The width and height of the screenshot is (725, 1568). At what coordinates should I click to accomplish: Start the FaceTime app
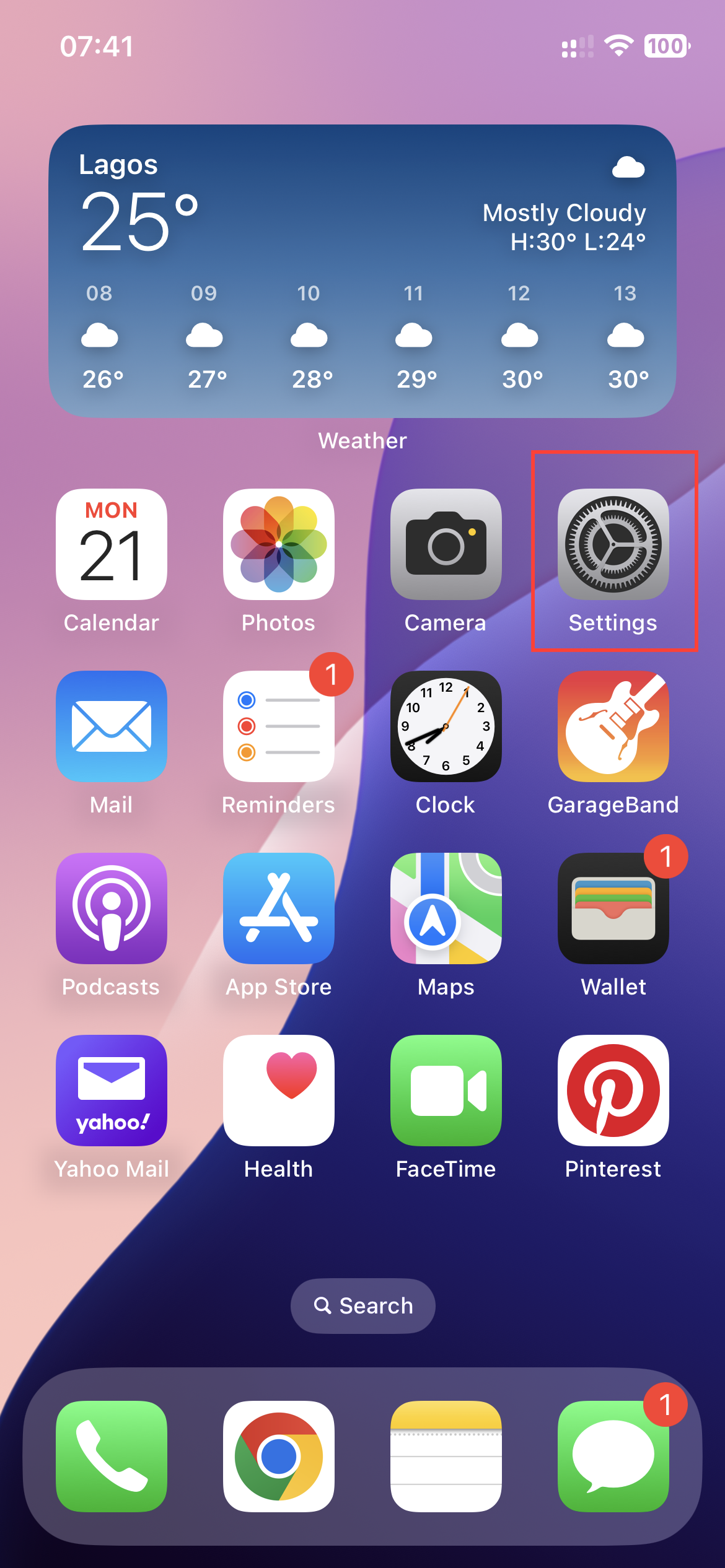446,1091
